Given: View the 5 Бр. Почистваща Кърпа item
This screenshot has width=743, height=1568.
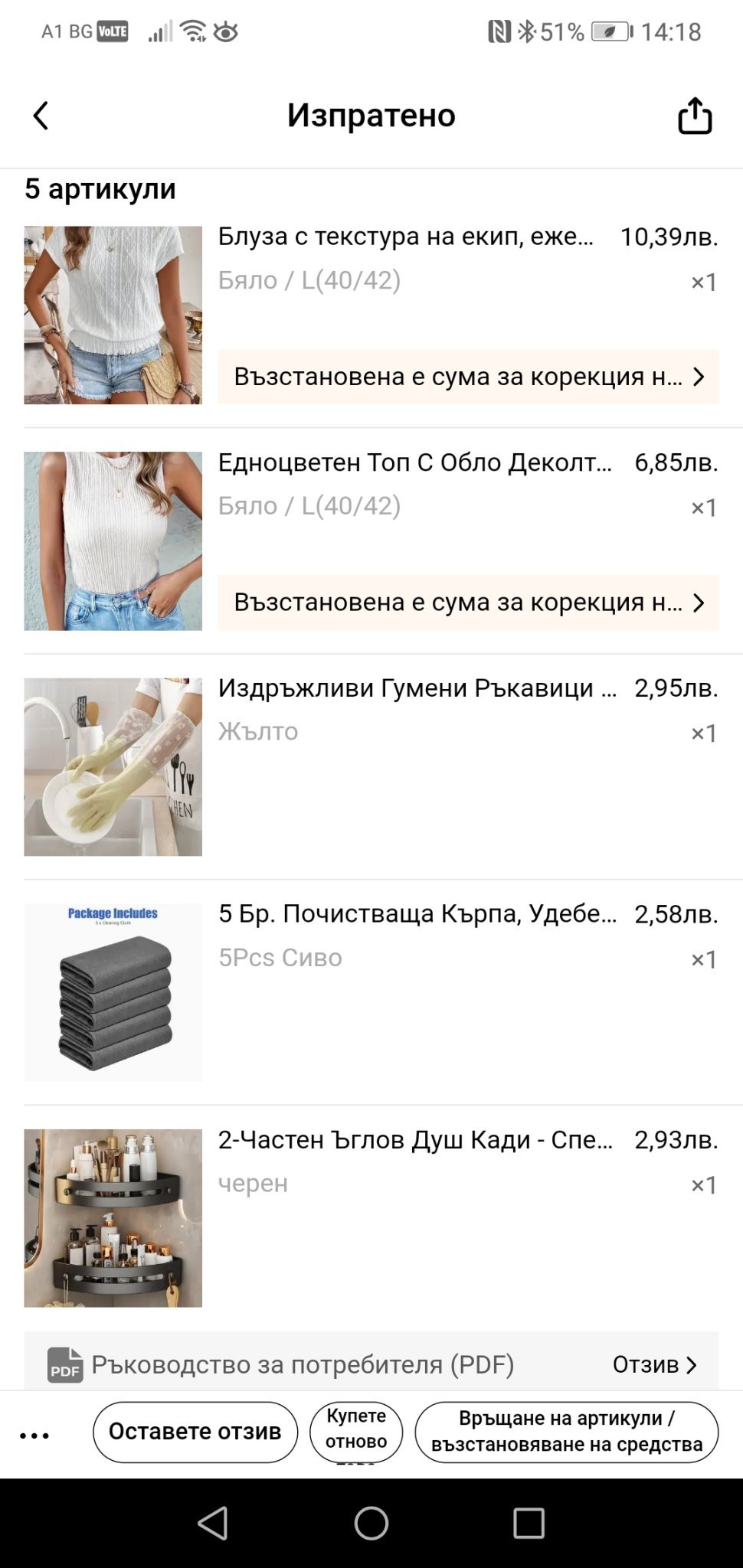Looking at the screenshot, I should pyautogui.click(x=417, y=914).
